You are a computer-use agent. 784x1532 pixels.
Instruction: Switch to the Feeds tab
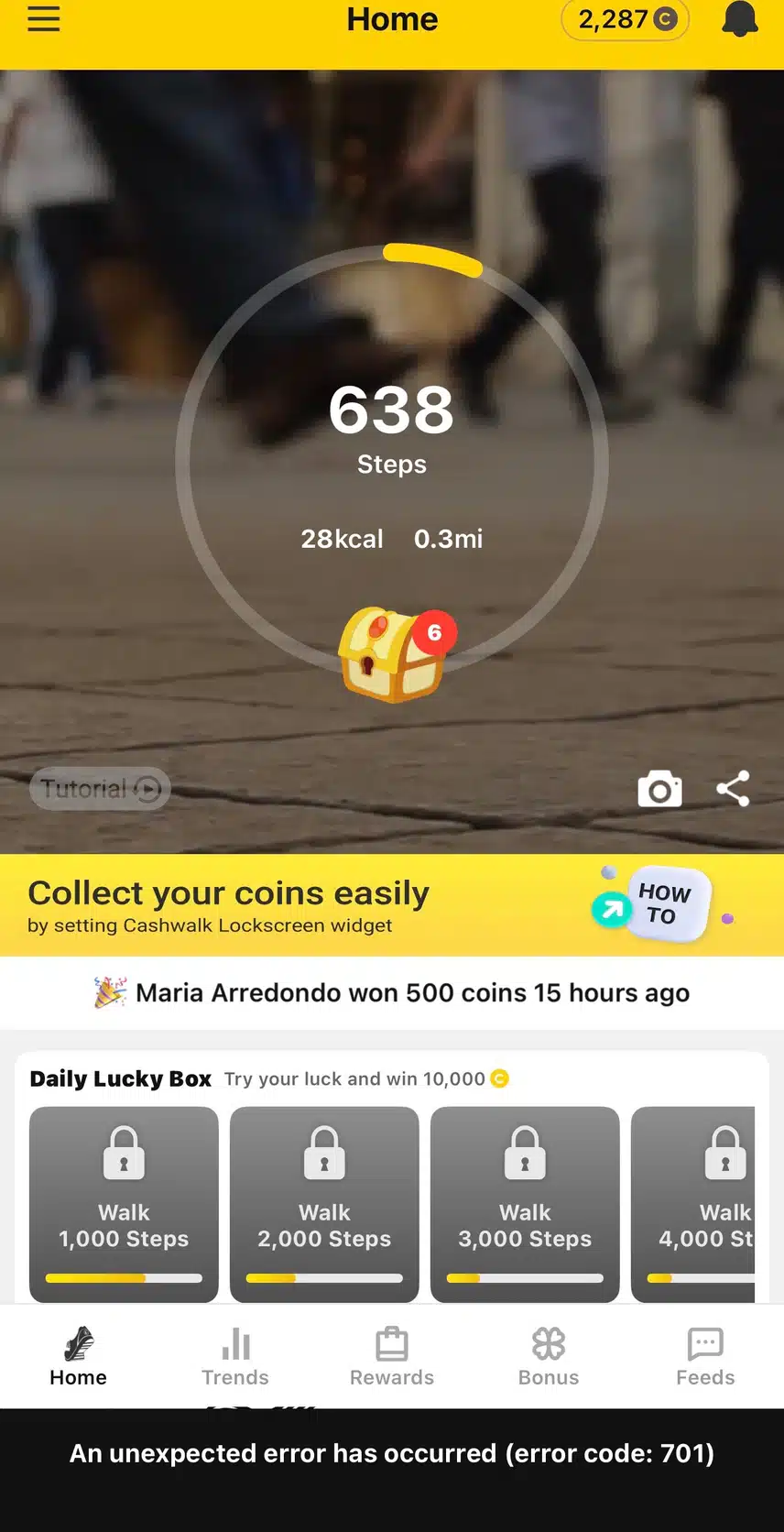[705, 1357]
